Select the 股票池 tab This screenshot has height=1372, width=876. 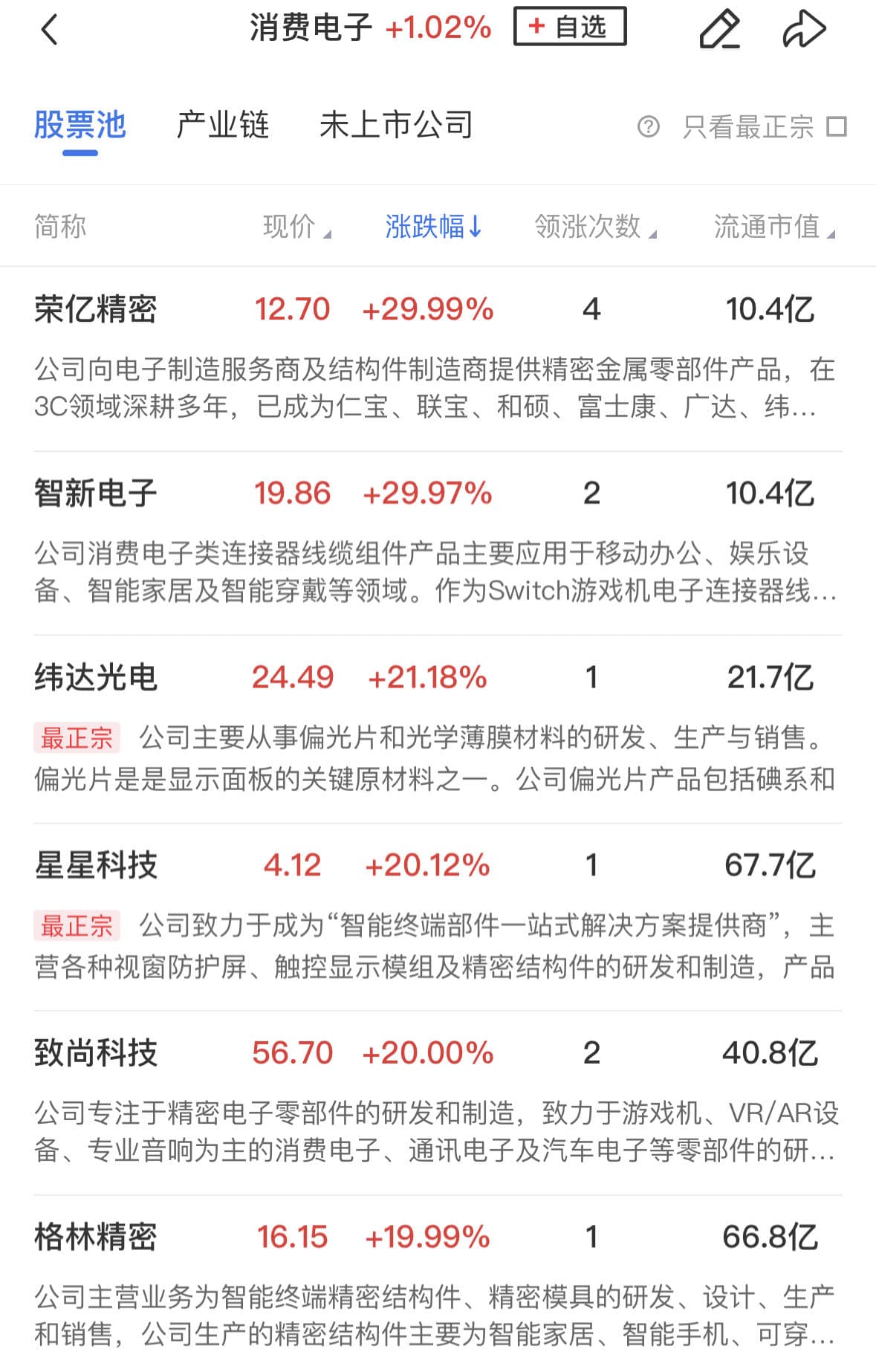(80, 125)
